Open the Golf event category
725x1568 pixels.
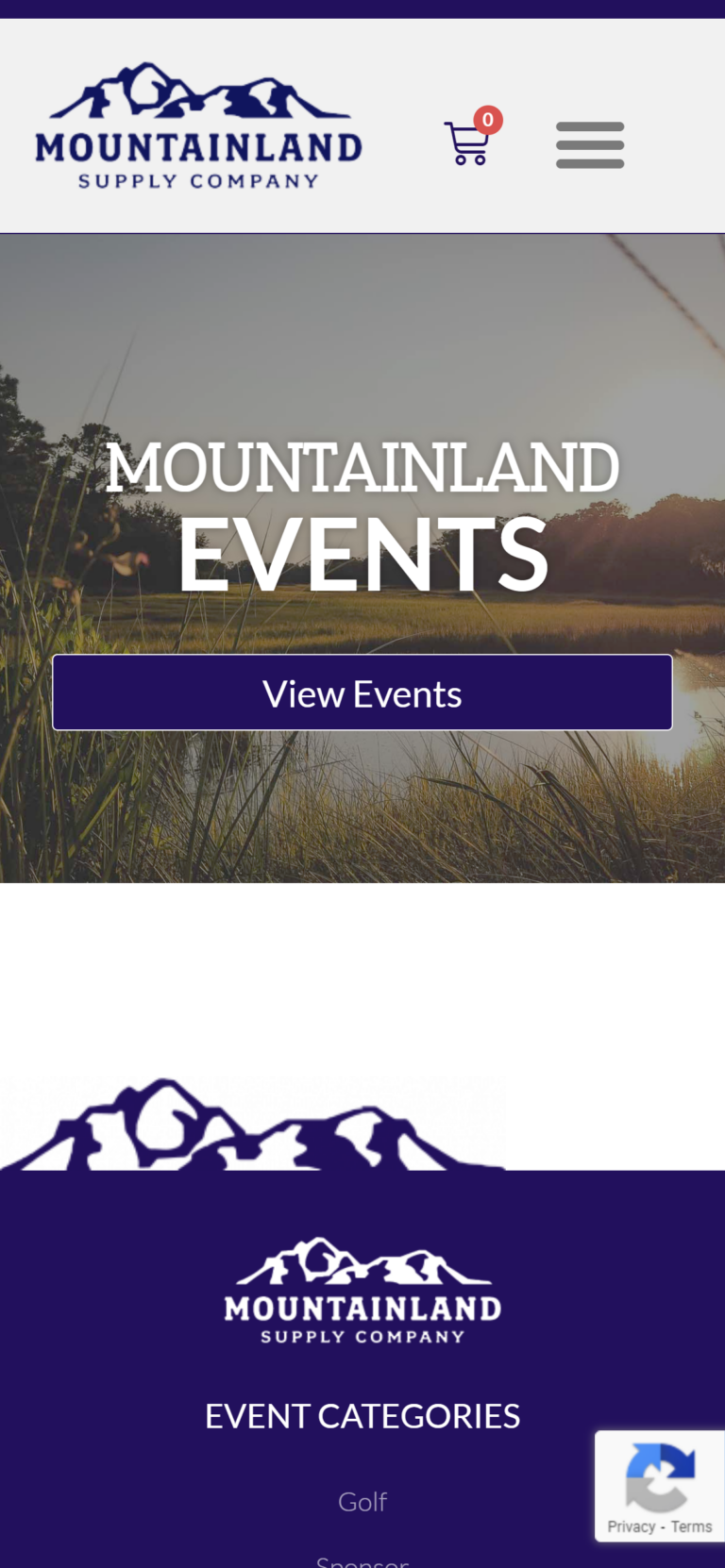click(x=362, y=1501)
